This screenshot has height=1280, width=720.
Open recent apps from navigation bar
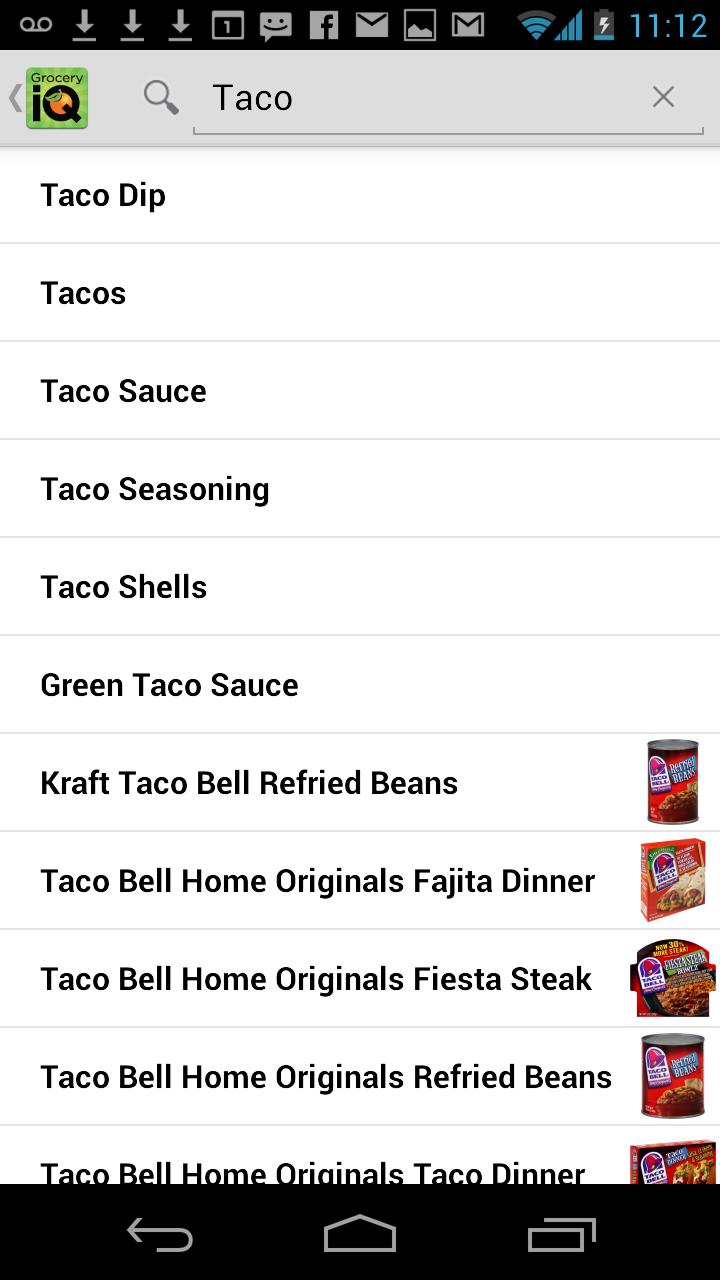pos(562,1234)
